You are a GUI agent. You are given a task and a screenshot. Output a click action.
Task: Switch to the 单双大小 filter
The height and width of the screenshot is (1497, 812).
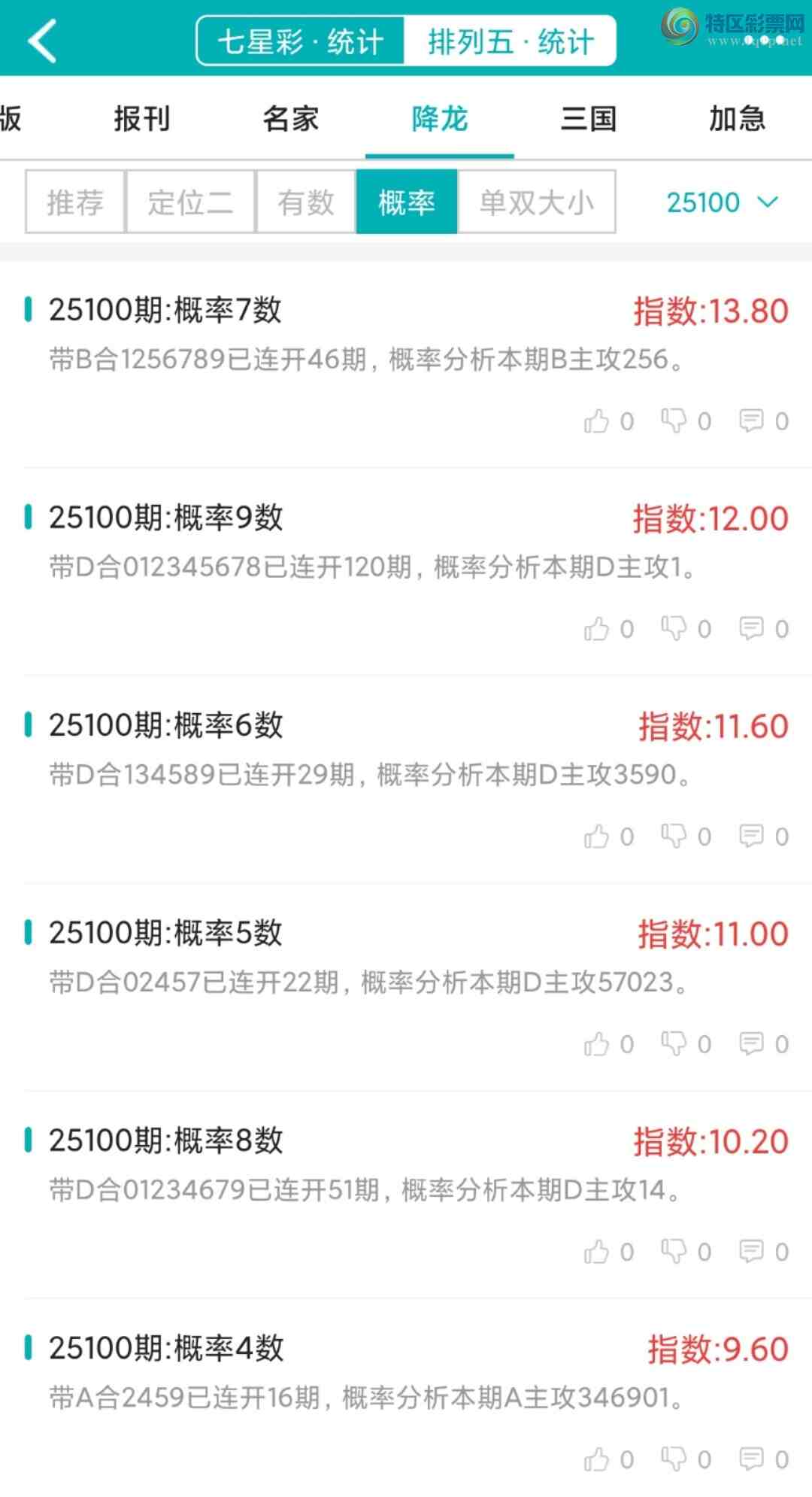click(x=537, y=202)
